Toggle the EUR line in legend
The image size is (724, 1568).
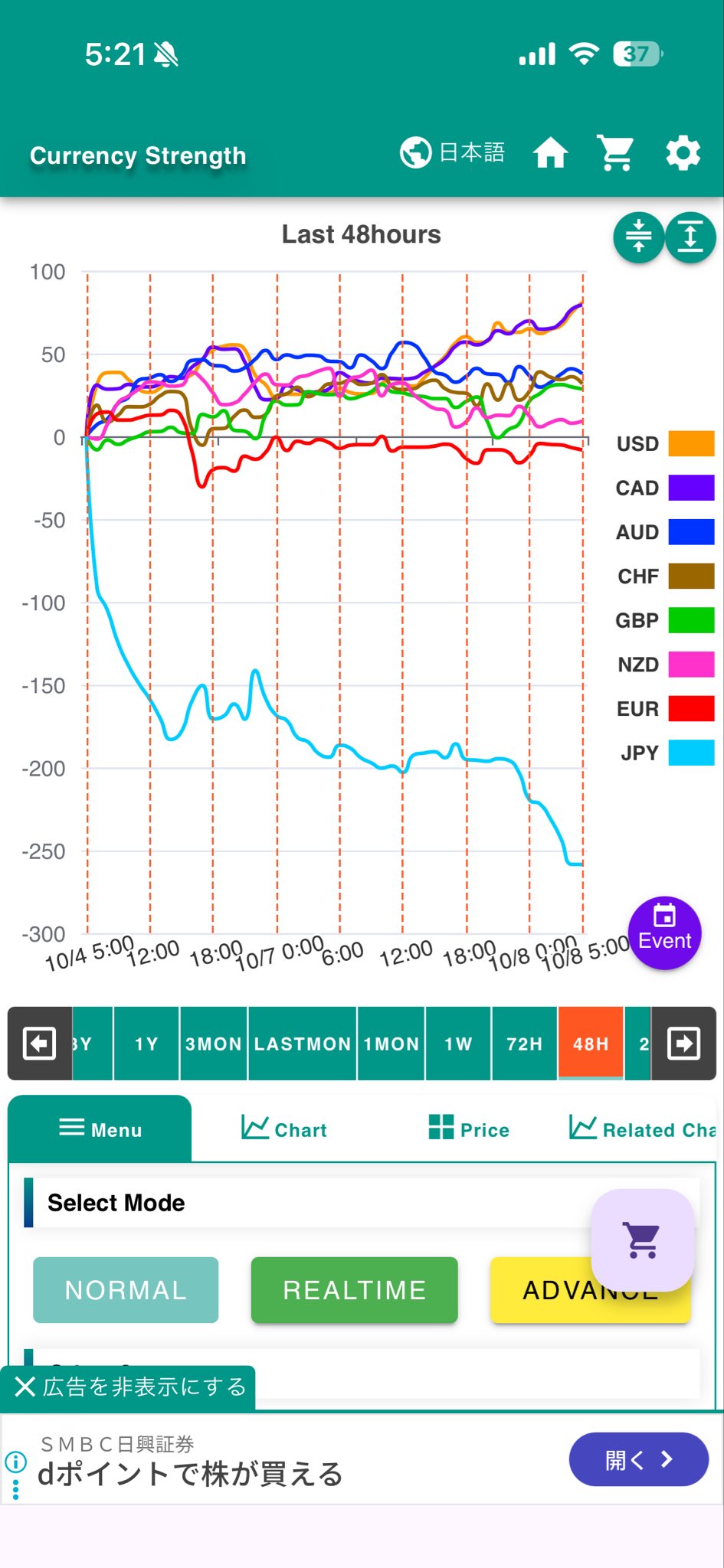pos(664,709)
